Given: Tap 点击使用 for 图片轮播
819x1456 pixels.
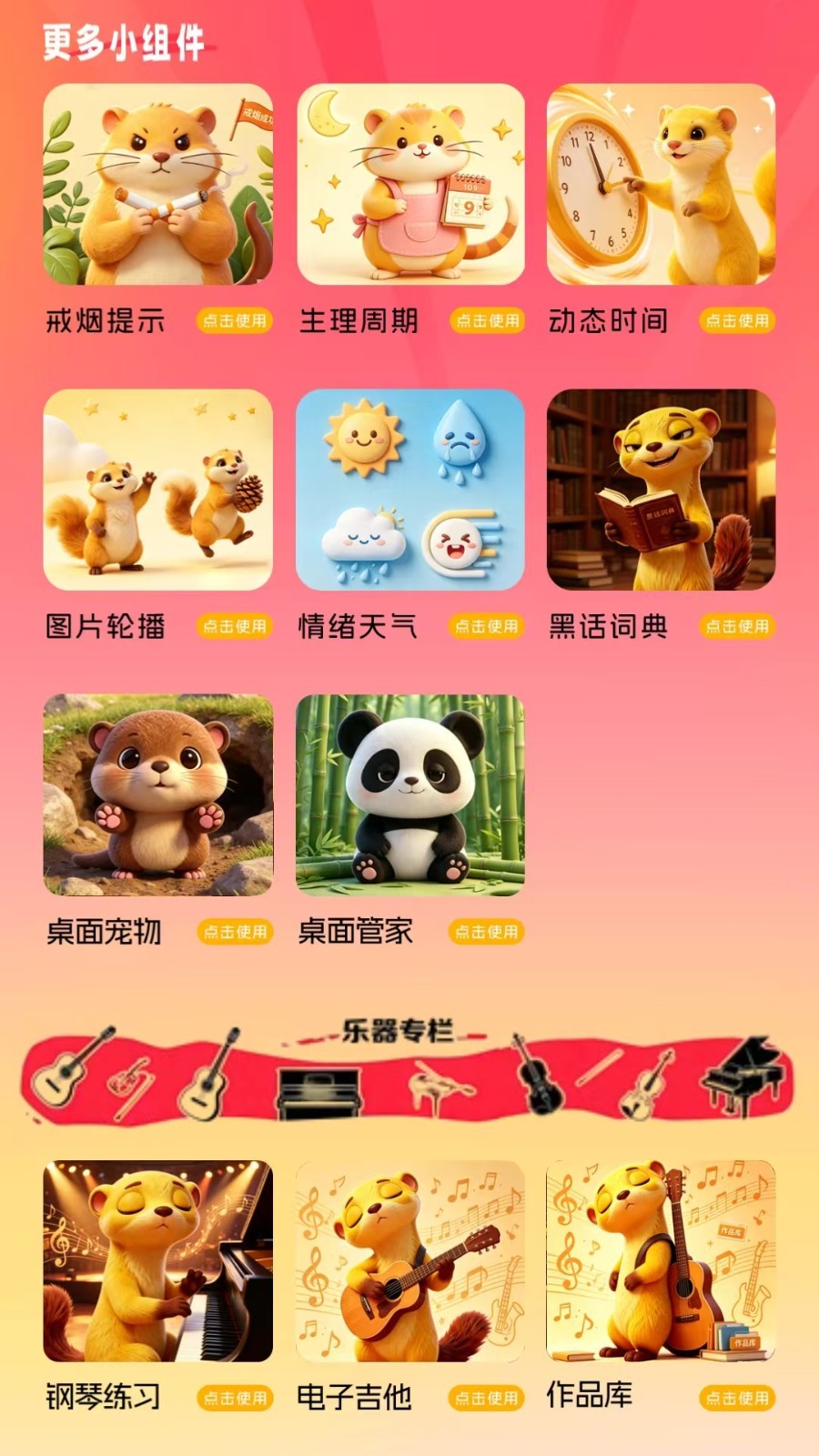Looking at the screenshot, I should (x=235, y=626).
